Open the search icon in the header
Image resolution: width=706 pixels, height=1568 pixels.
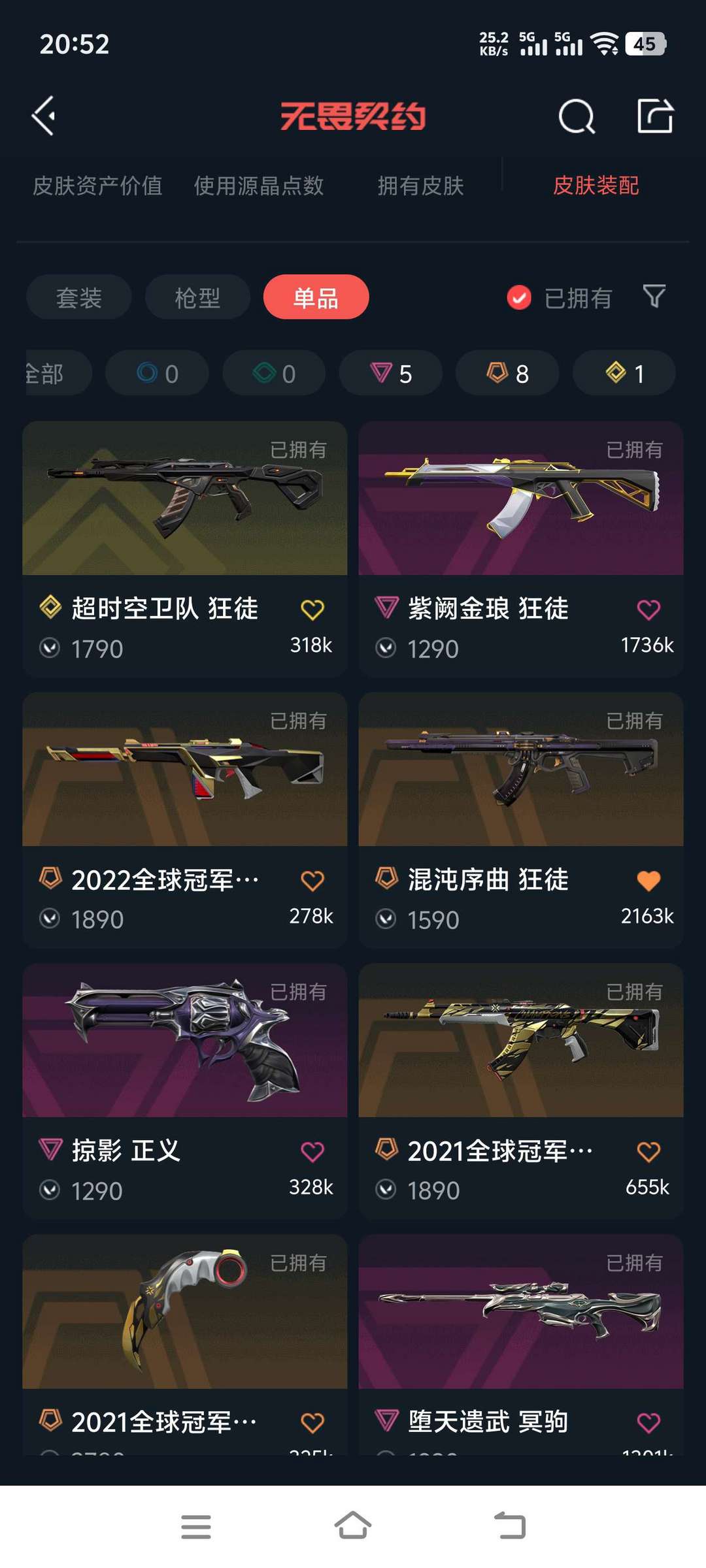tap(577, 117)
